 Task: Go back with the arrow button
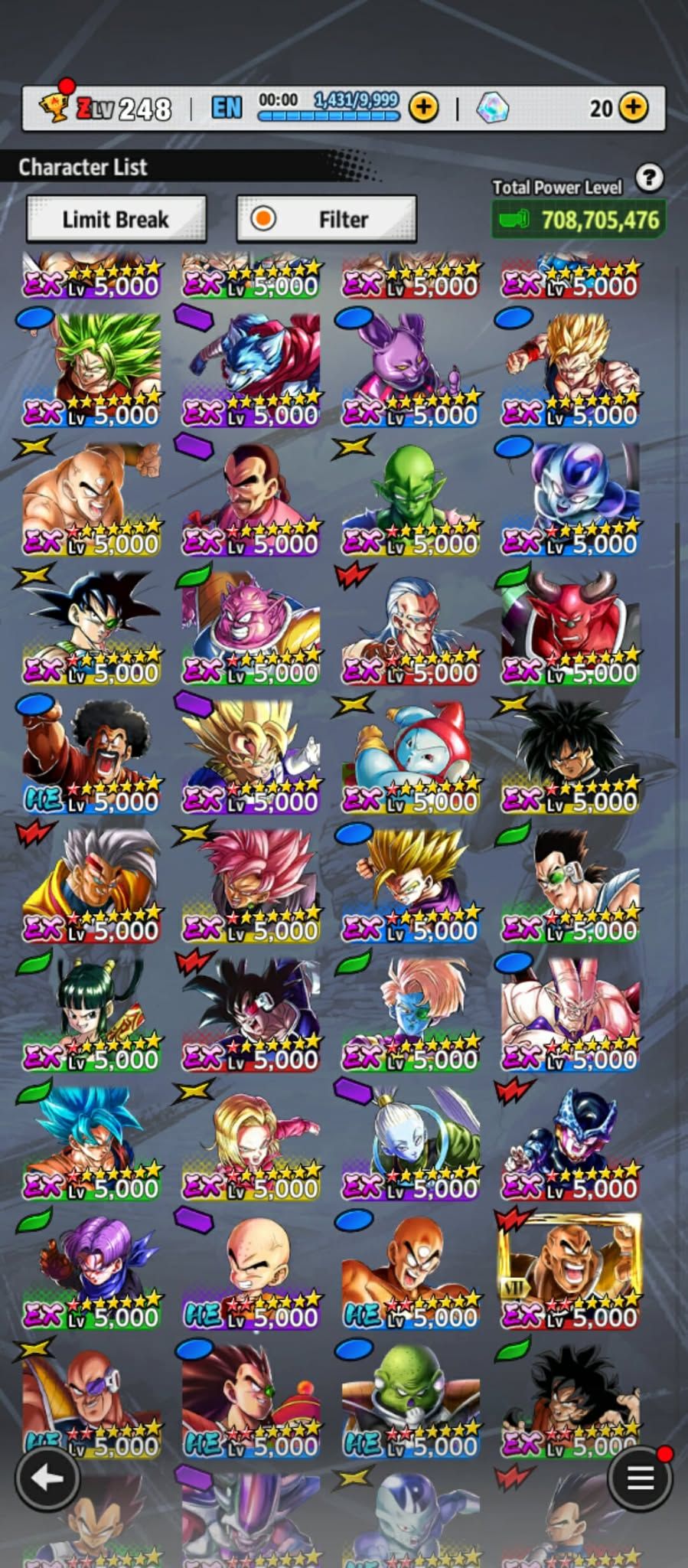(47, 1478)
